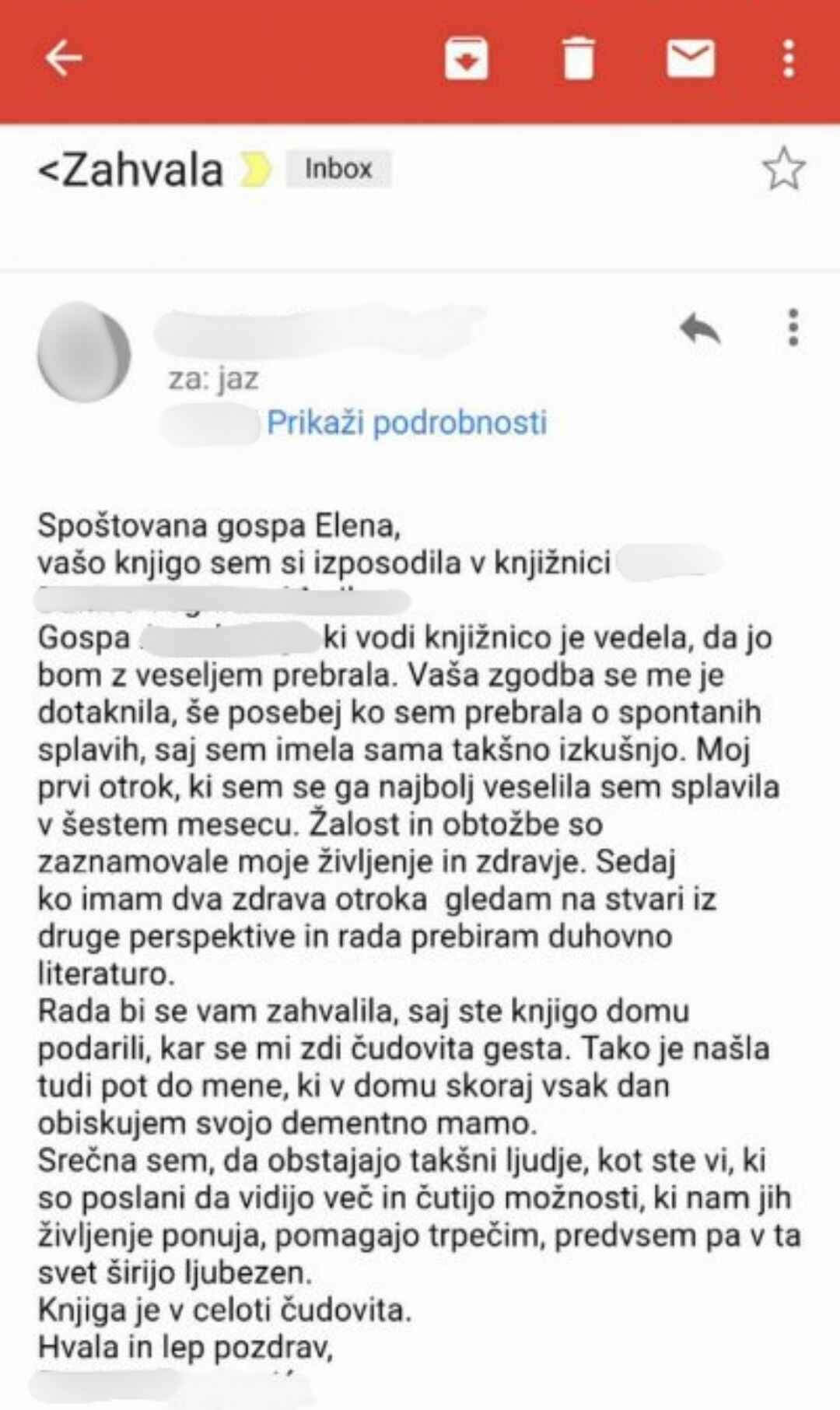Mark the email as unread
Viewport: 840px width, 1410px height.
pos(691,58)
